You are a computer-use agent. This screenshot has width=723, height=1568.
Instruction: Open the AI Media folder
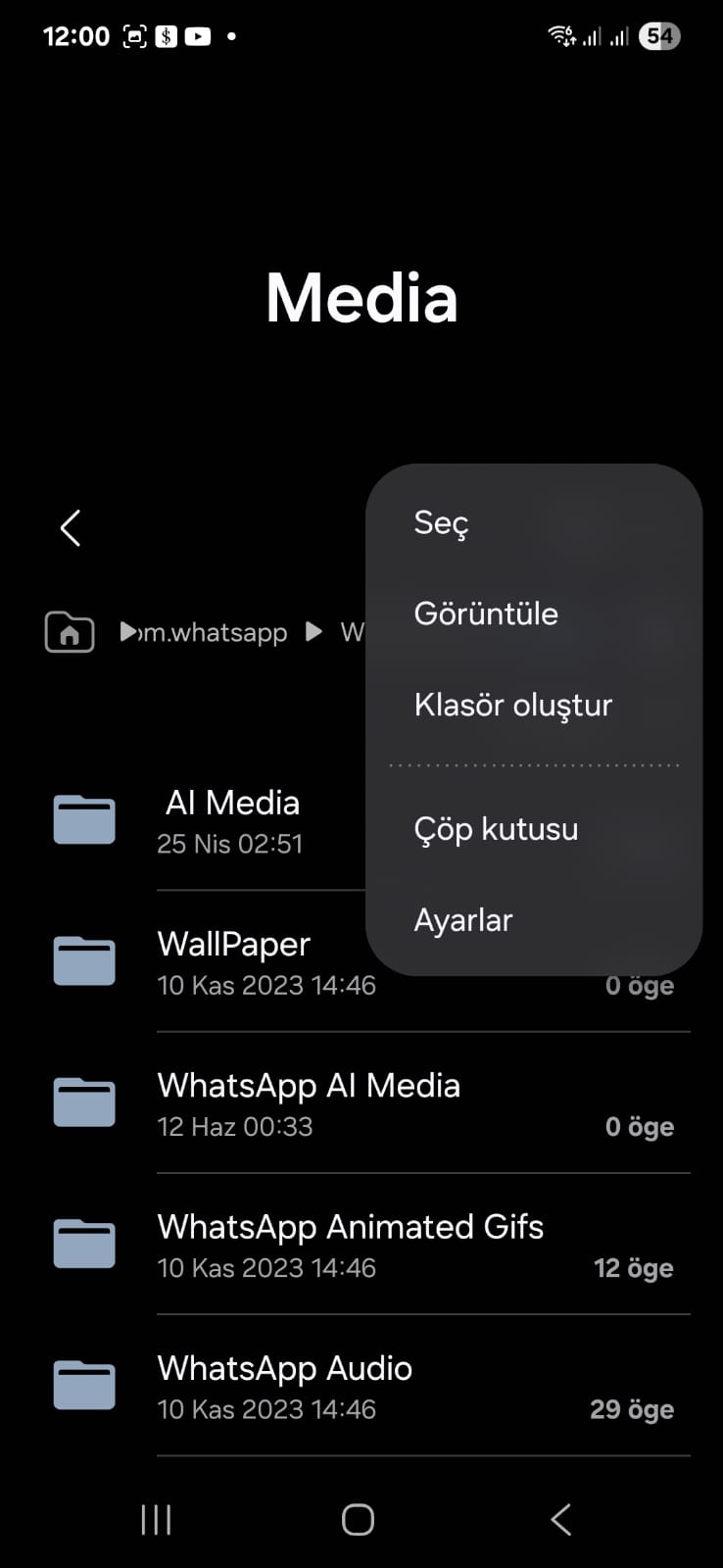tap(232, 821)
